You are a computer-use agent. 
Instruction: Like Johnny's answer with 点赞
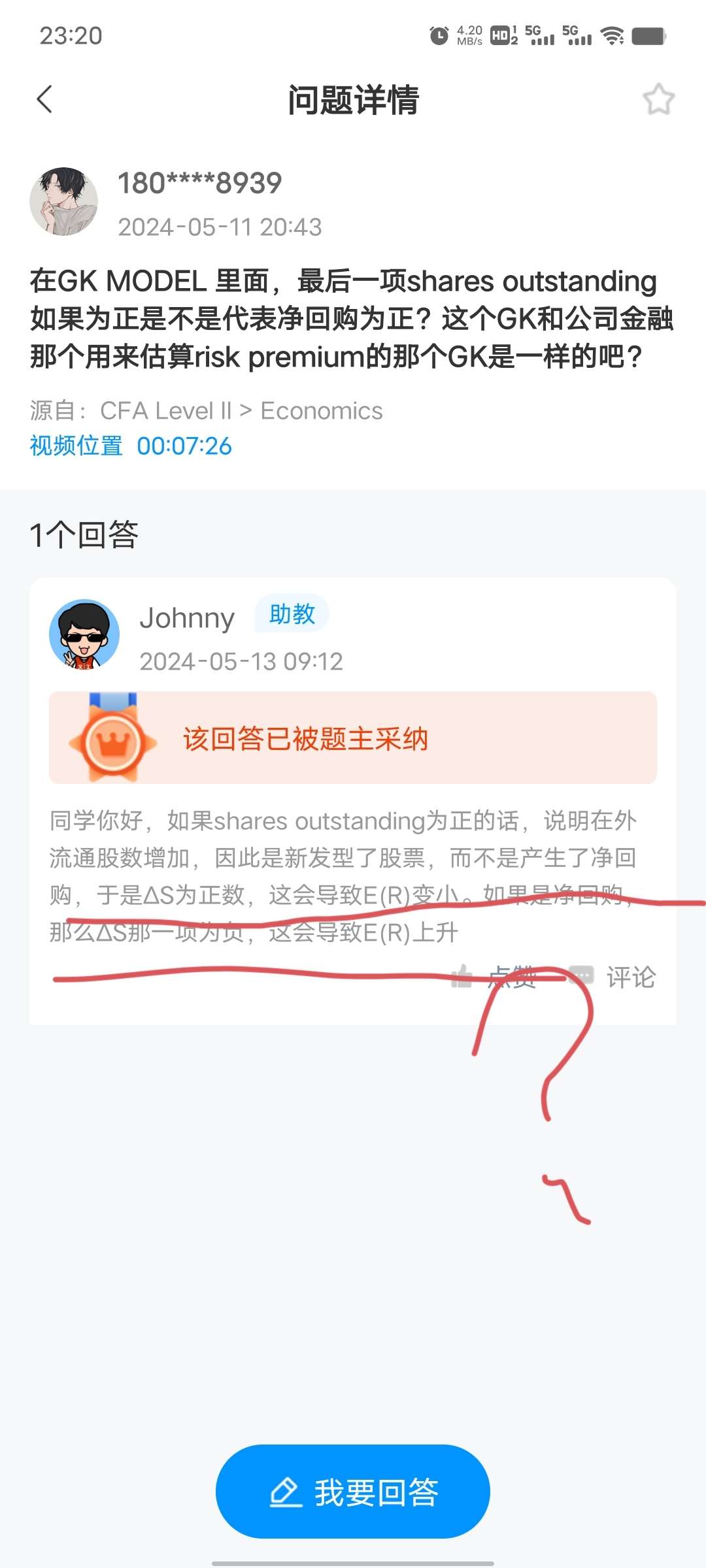click(495, 977)
